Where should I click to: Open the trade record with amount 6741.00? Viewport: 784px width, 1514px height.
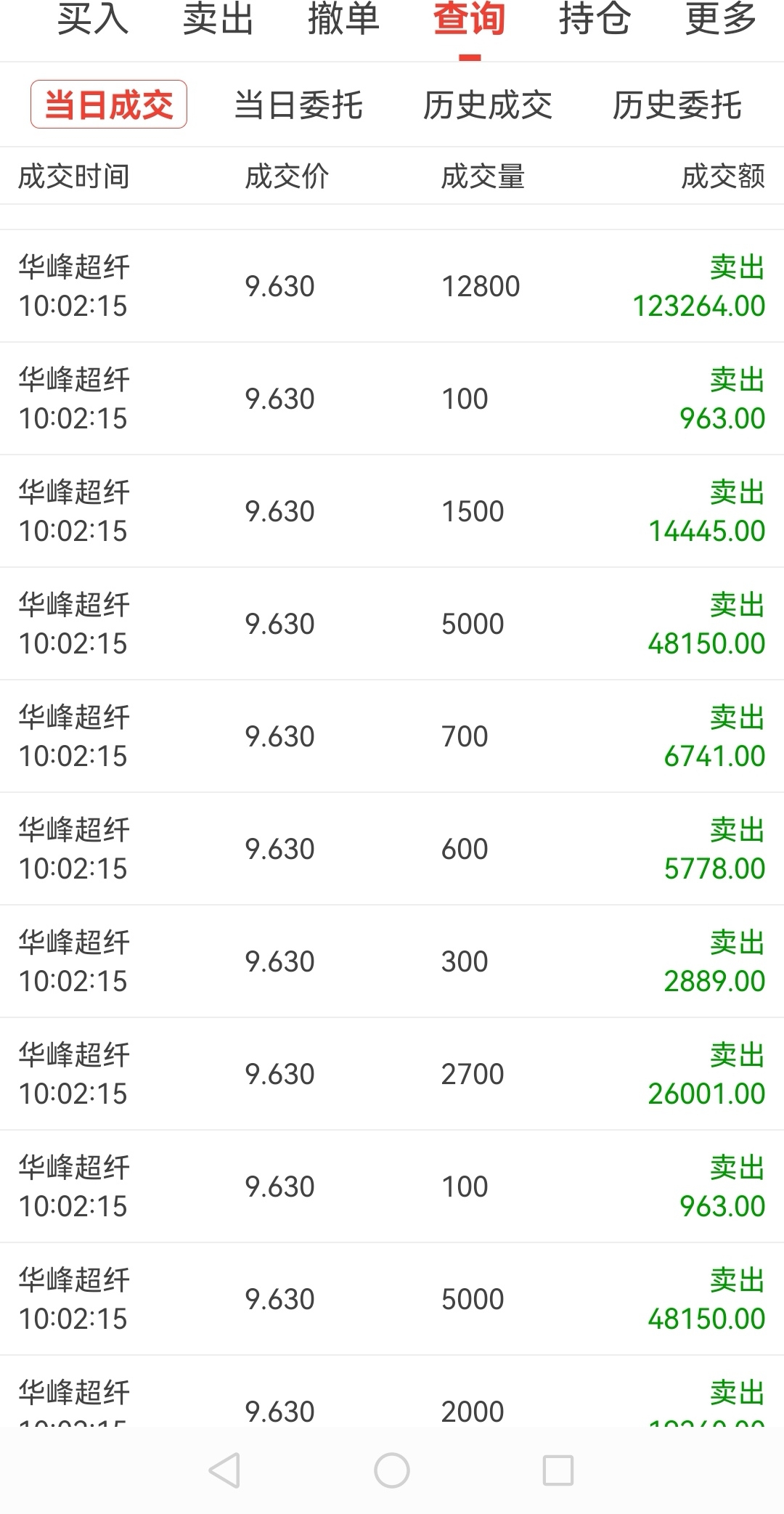[392, 736]
